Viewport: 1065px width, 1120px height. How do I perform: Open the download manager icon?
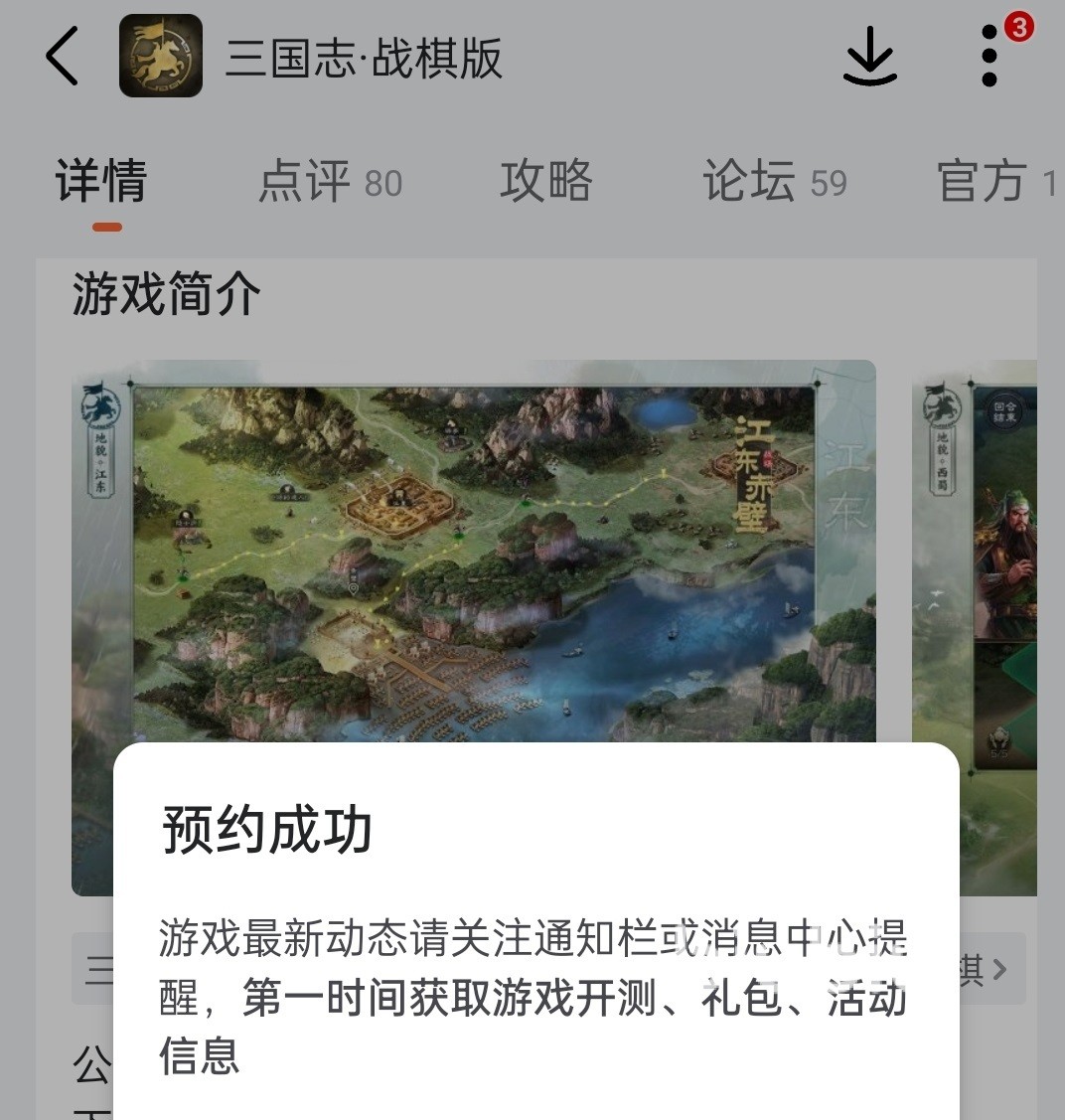(x=869, y=57)
